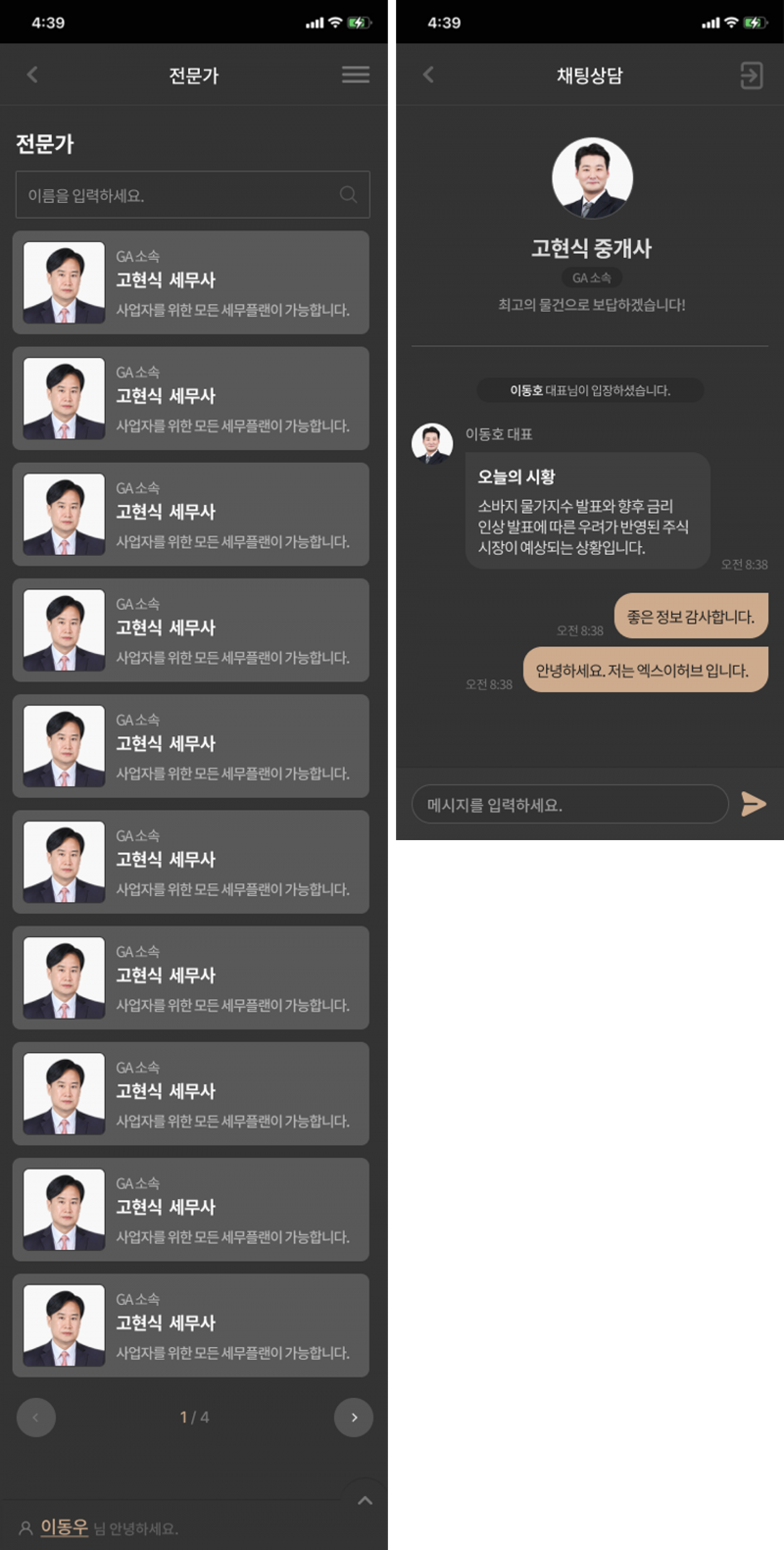Viewport: 784px width, 1550px height.
Task: Go to the previous page of experts
Action: tap(36, 1418)
